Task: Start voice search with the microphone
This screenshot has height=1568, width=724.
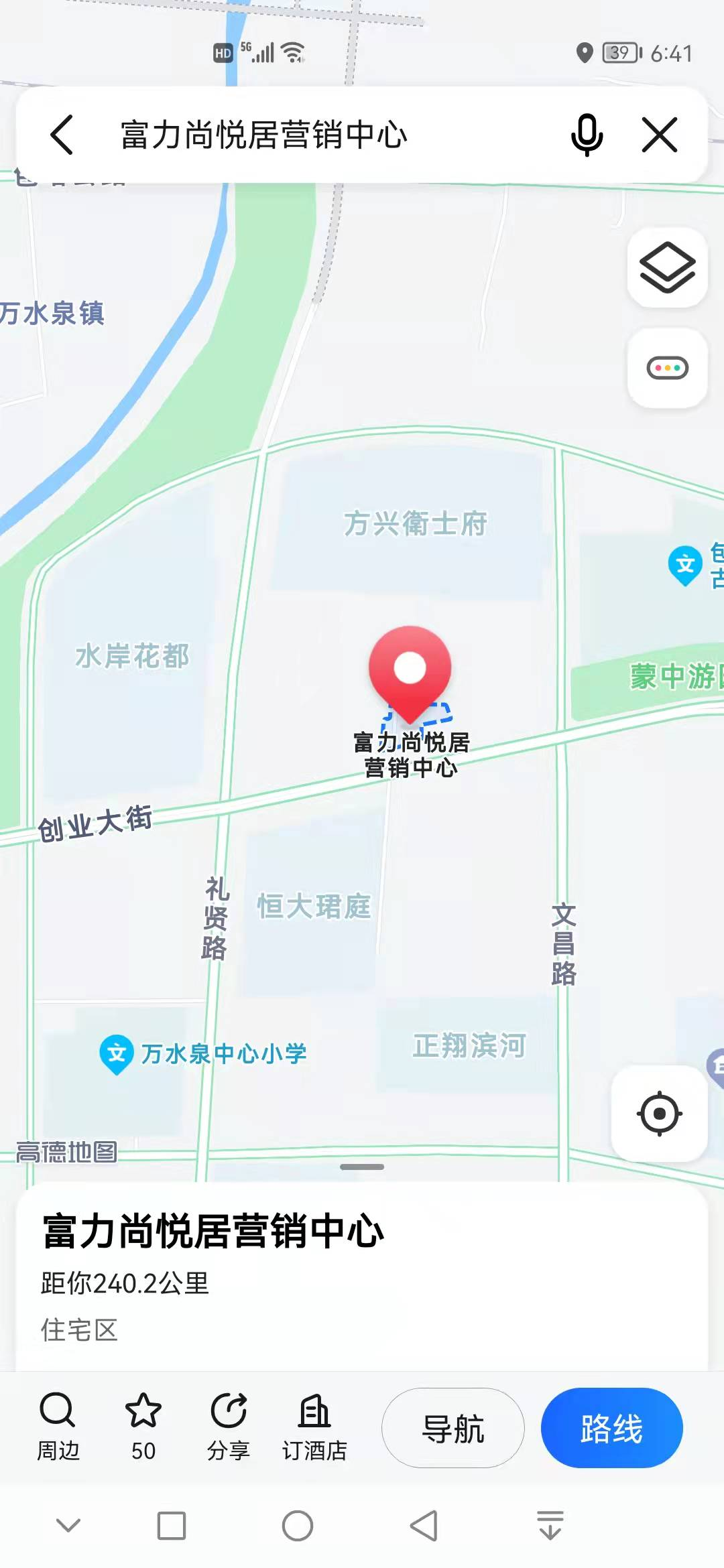Action: click(587, 135)
